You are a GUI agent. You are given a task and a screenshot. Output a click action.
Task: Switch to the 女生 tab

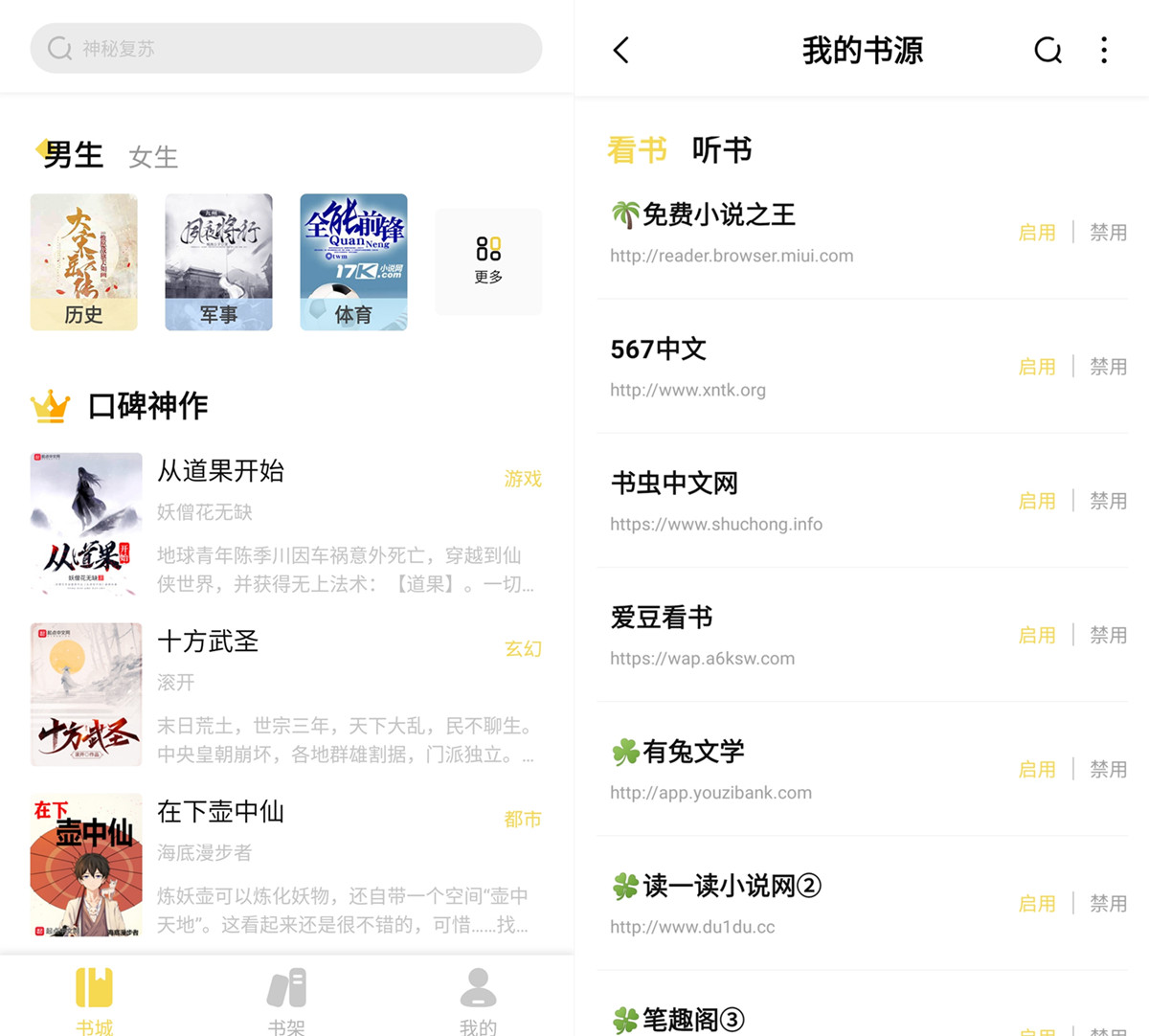pyautogui.click(x=153, y=156)
